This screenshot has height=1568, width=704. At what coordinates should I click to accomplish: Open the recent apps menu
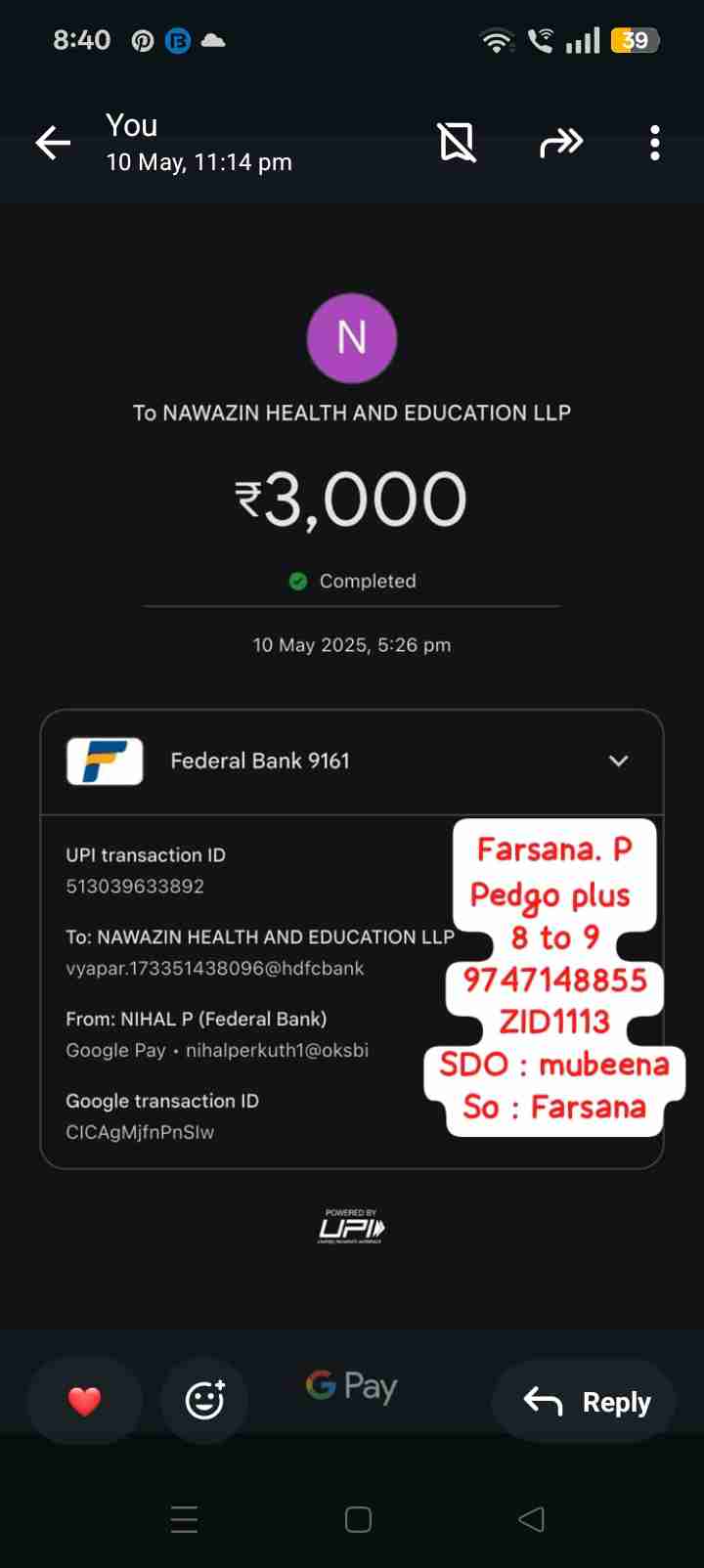tap(184, 1519)
